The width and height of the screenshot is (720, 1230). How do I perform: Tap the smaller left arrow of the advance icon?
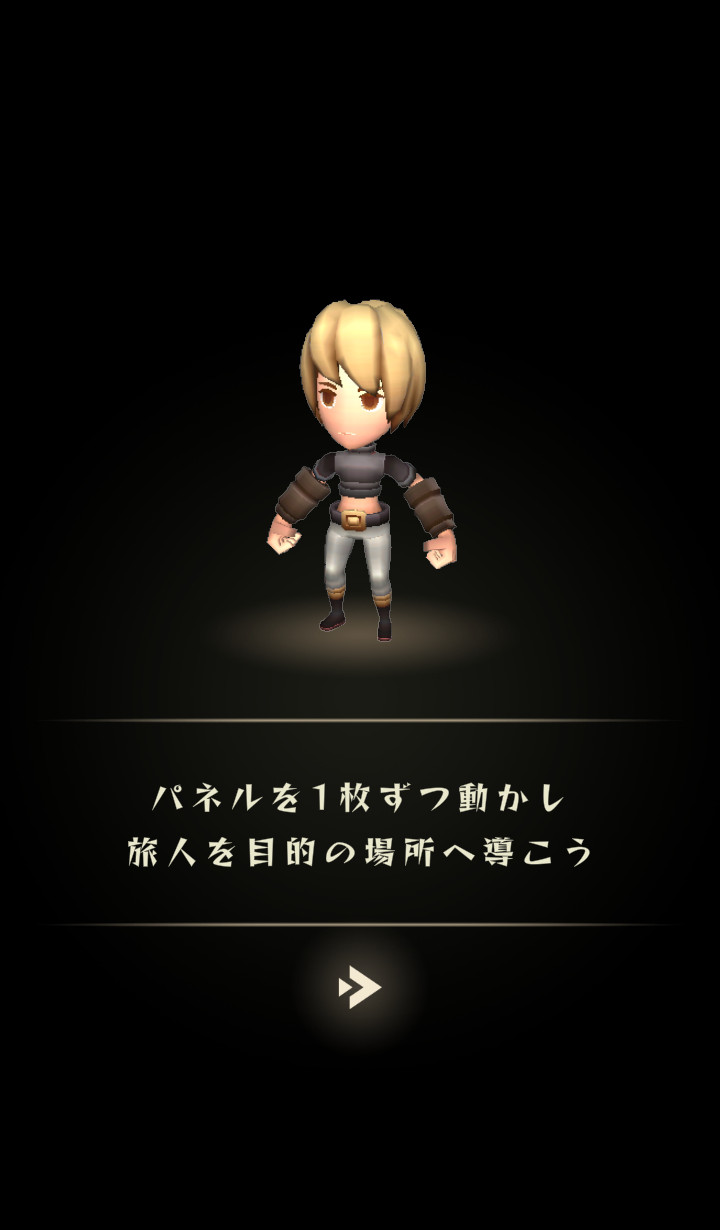[345, 985]
